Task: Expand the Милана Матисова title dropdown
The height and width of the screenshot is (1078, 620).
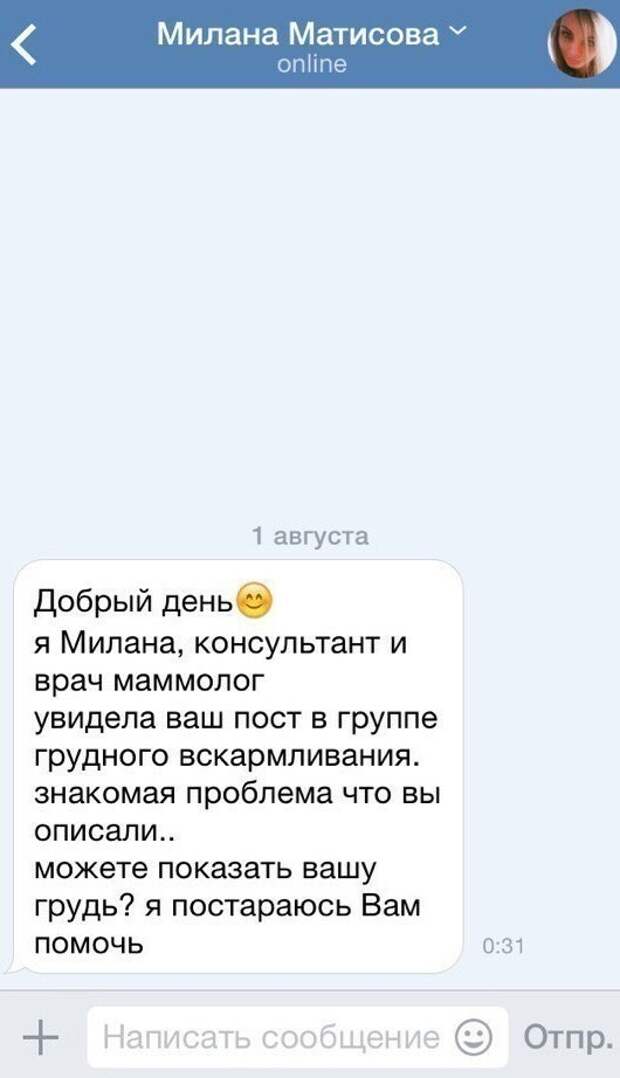Action: [x=456, y=34]
